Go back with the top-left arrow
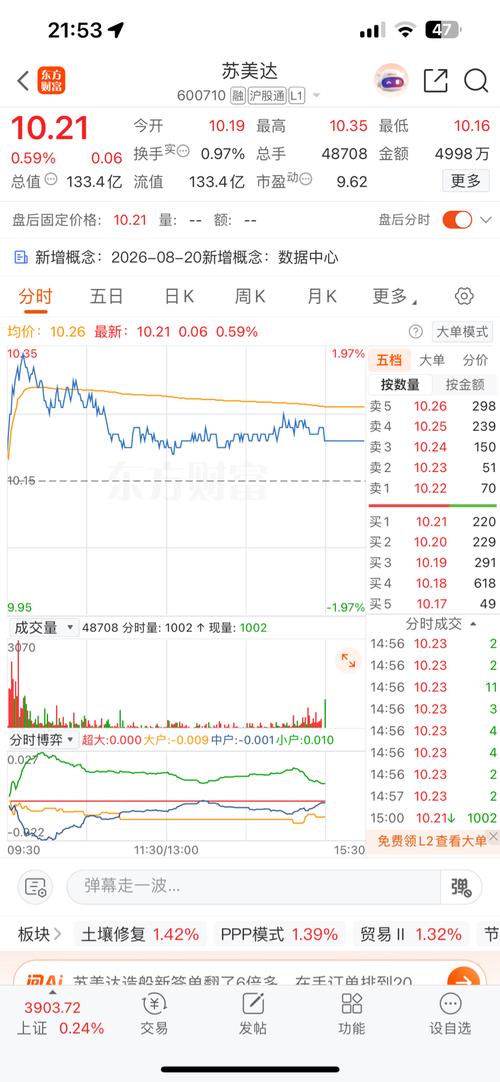 pyautogui.click(x=23, y=81)
